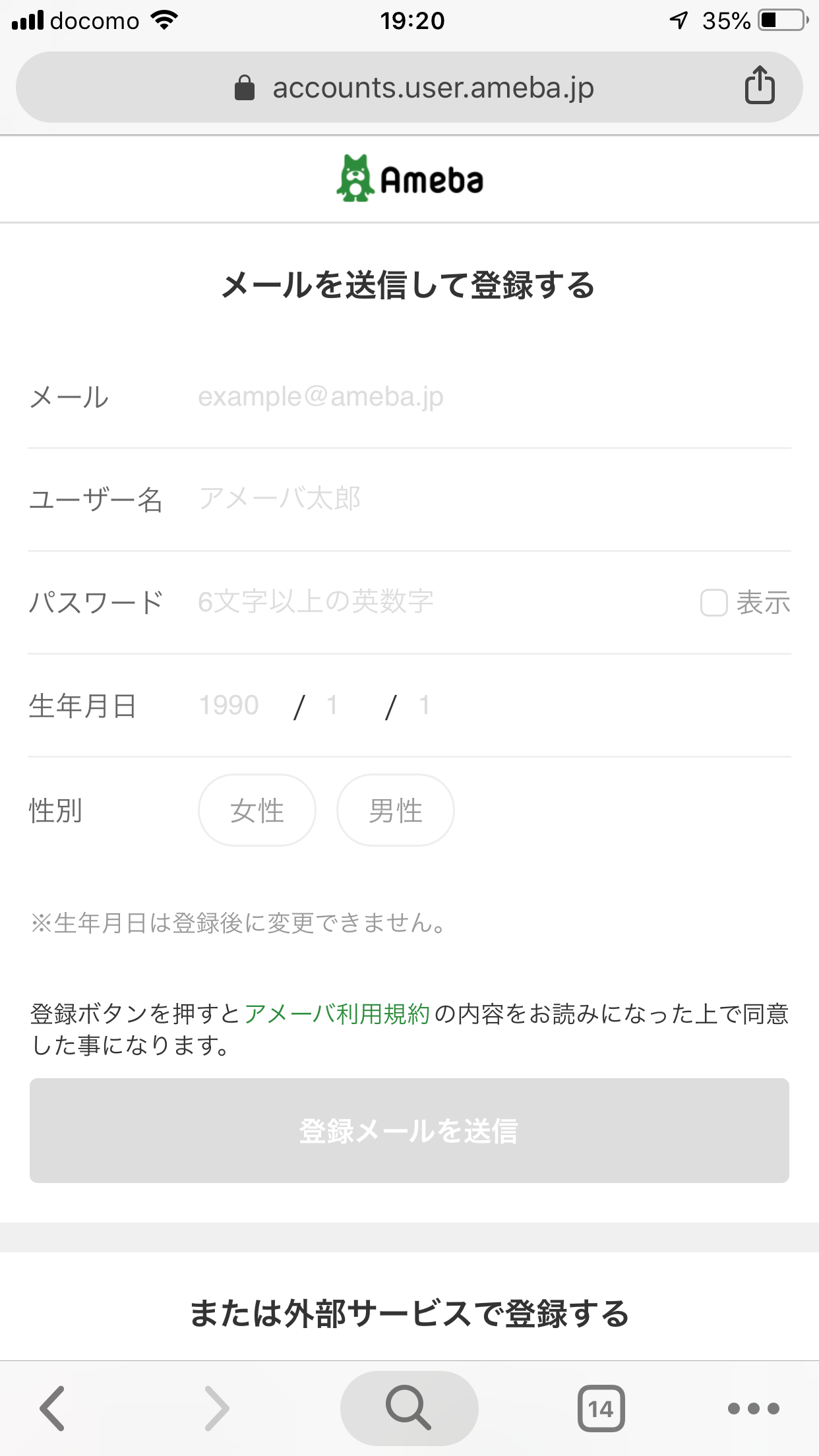Tap the 登録メールを送信 button
Screen dimensions: 819x1456
click(409, 1130)
